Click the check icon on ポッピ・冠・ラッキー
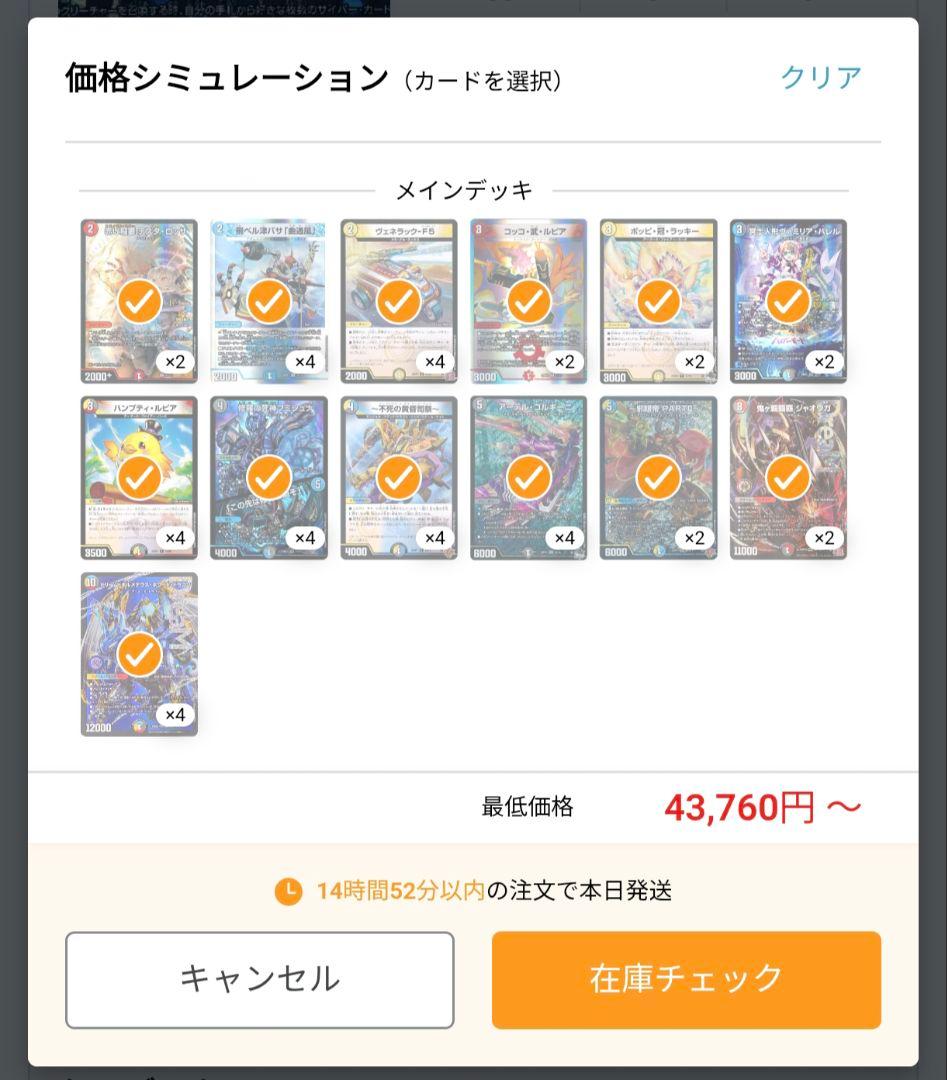 [x=658, y=300]
